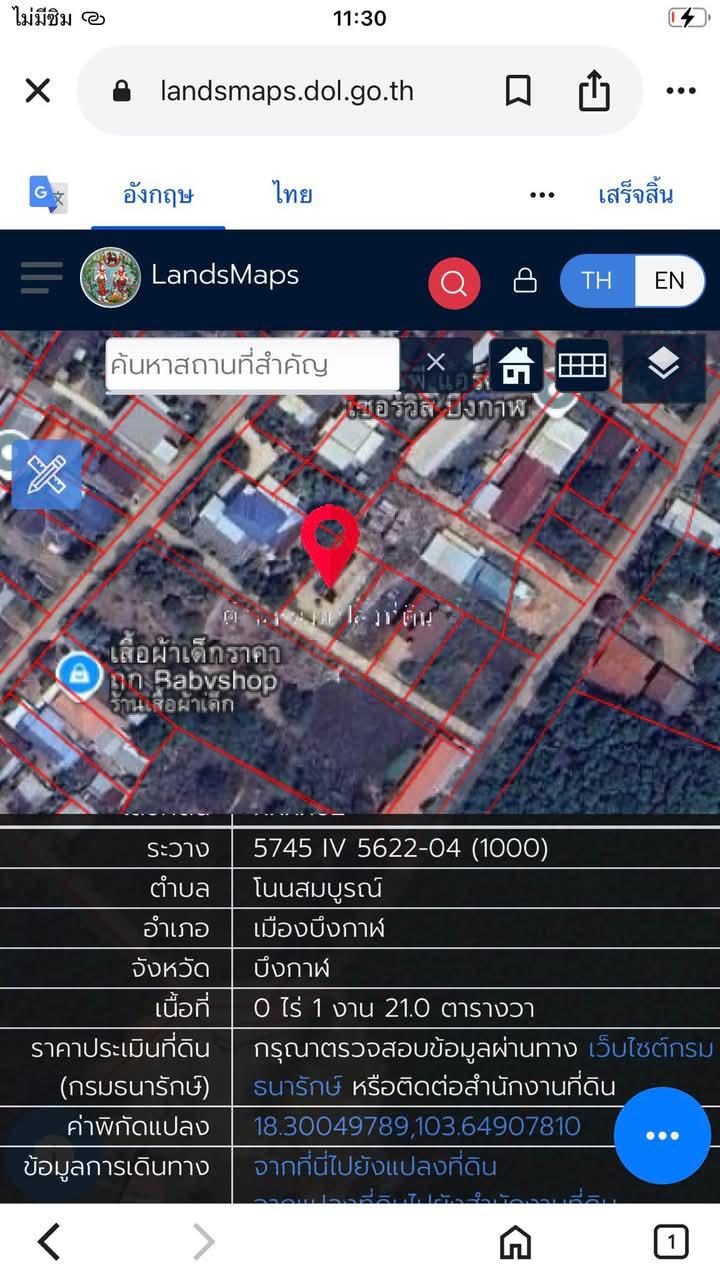This screenshot has height=1280, width=720.
Task: Open the lock login icon
Action: pyautogui.click(x=525, y=280)
